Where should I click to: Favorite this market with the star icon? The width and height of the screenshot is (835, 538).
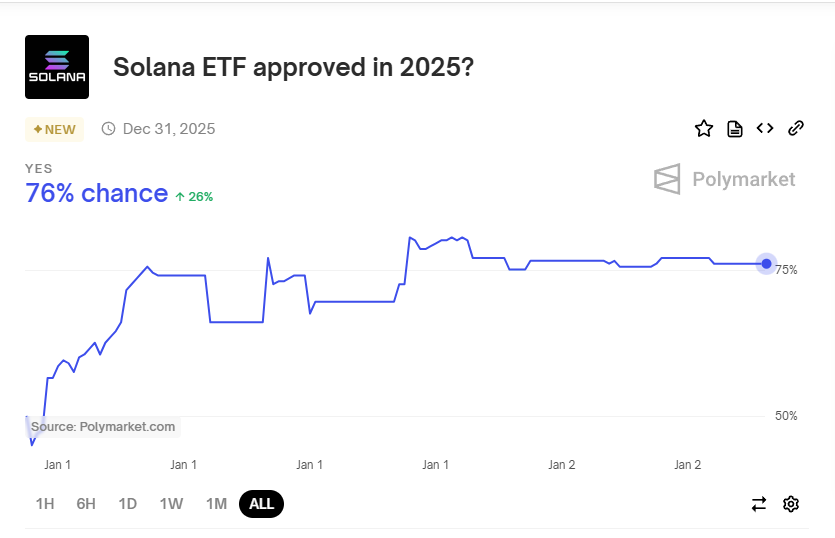(x=704, y=128)
